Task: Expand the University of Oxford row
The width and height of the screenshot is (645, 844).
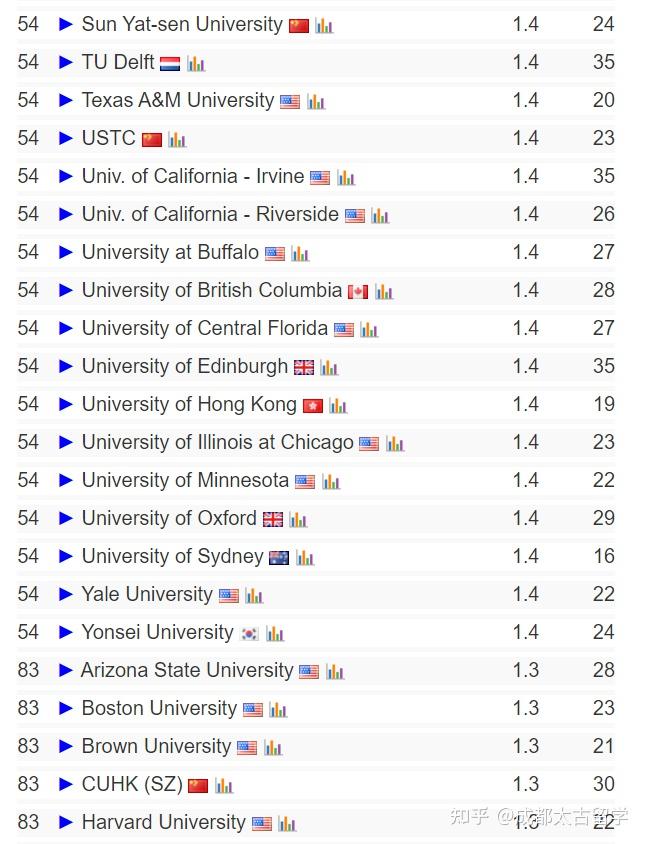Action: [66, 518]
